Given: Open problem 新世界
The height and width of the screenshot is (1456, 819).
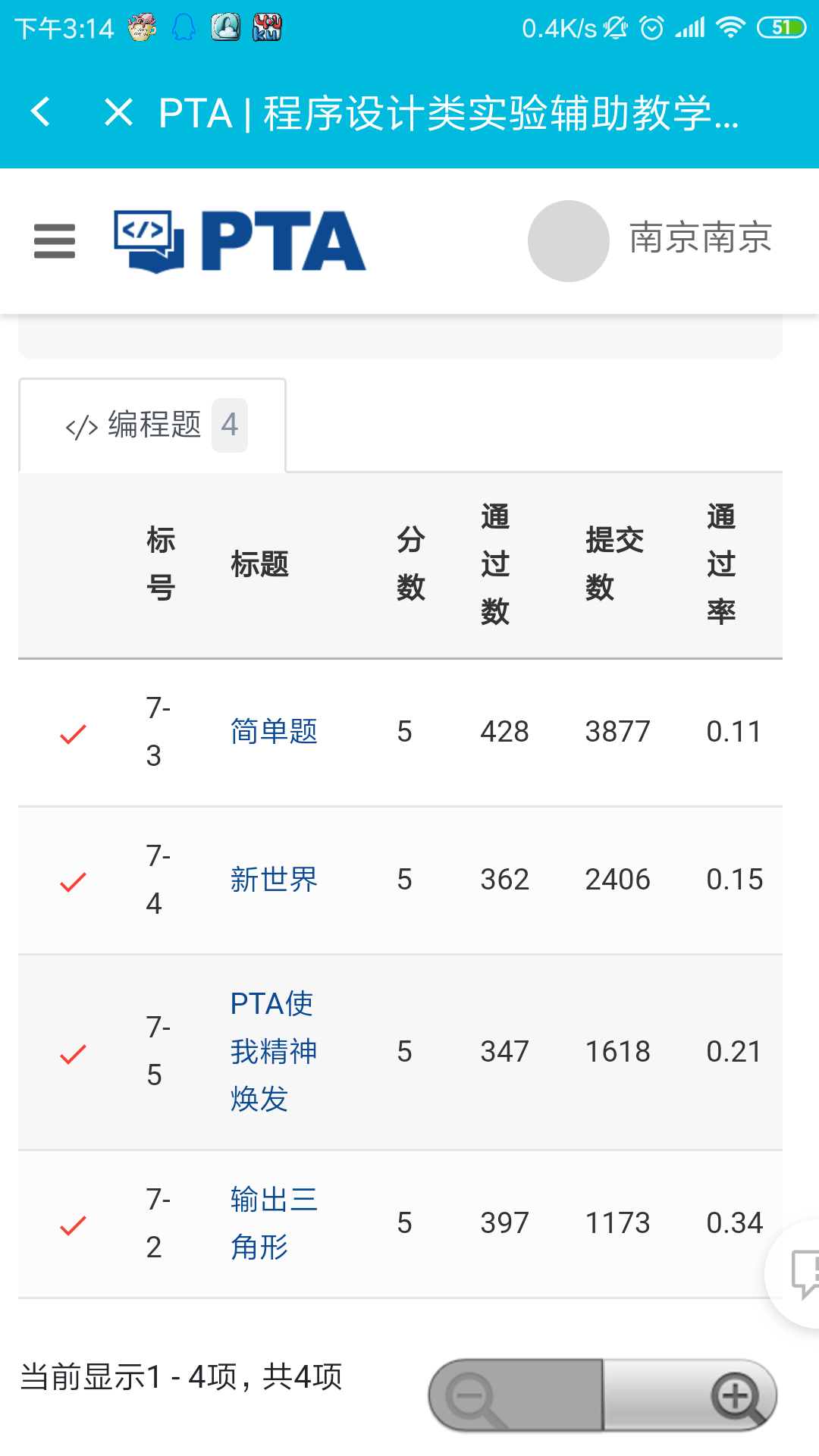Looking at the screenshot, I should [x=274, y=880].
